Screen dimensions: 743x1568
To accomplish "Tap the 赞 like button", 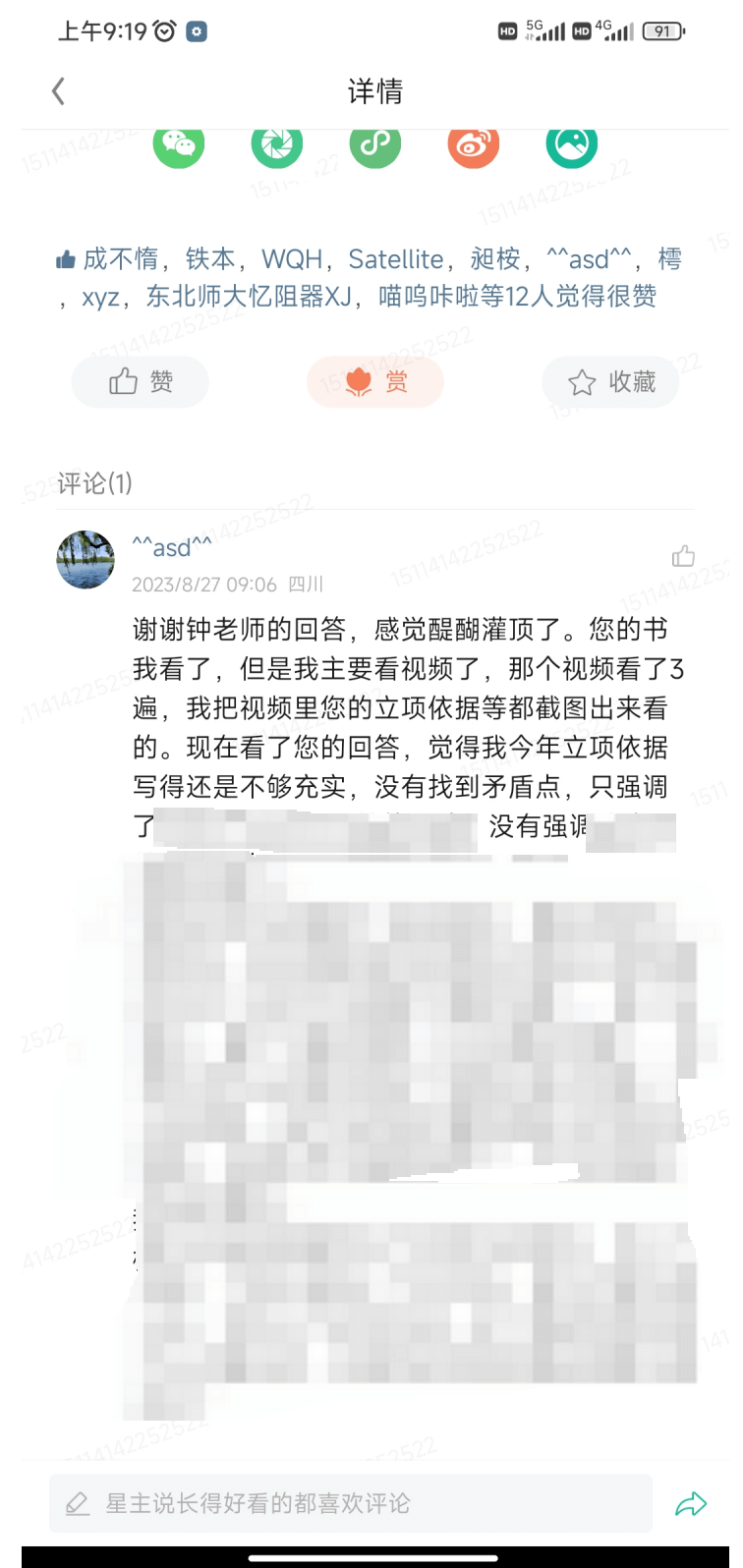I will [141, 381].
